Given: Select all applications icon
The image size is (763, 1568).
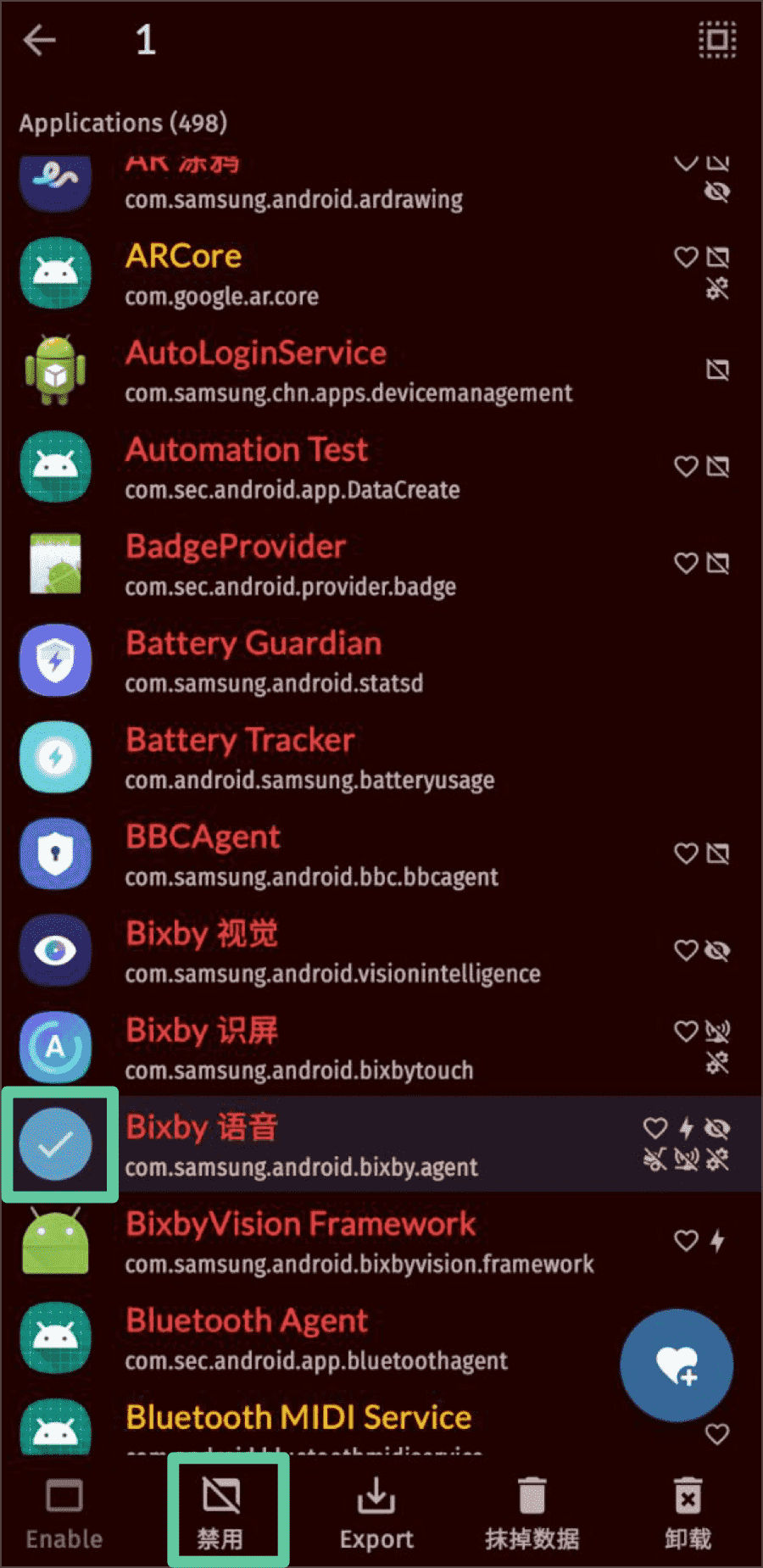Looking at the screenshot, I should click(716, 40).
